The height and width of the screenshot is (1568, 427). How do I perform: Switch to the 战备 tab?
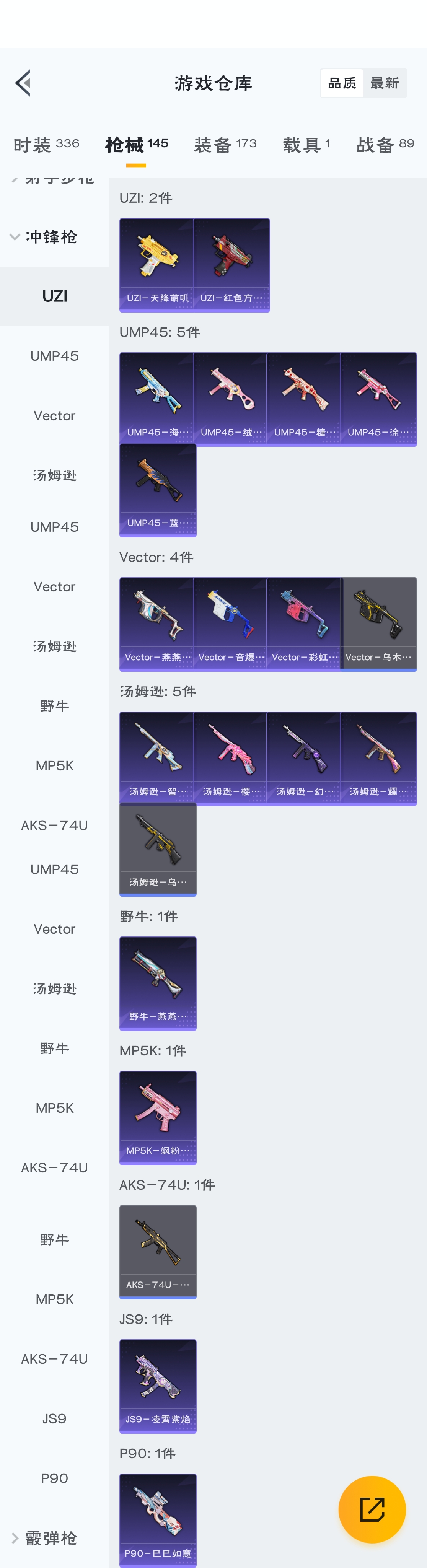click(x=385, y=145)
